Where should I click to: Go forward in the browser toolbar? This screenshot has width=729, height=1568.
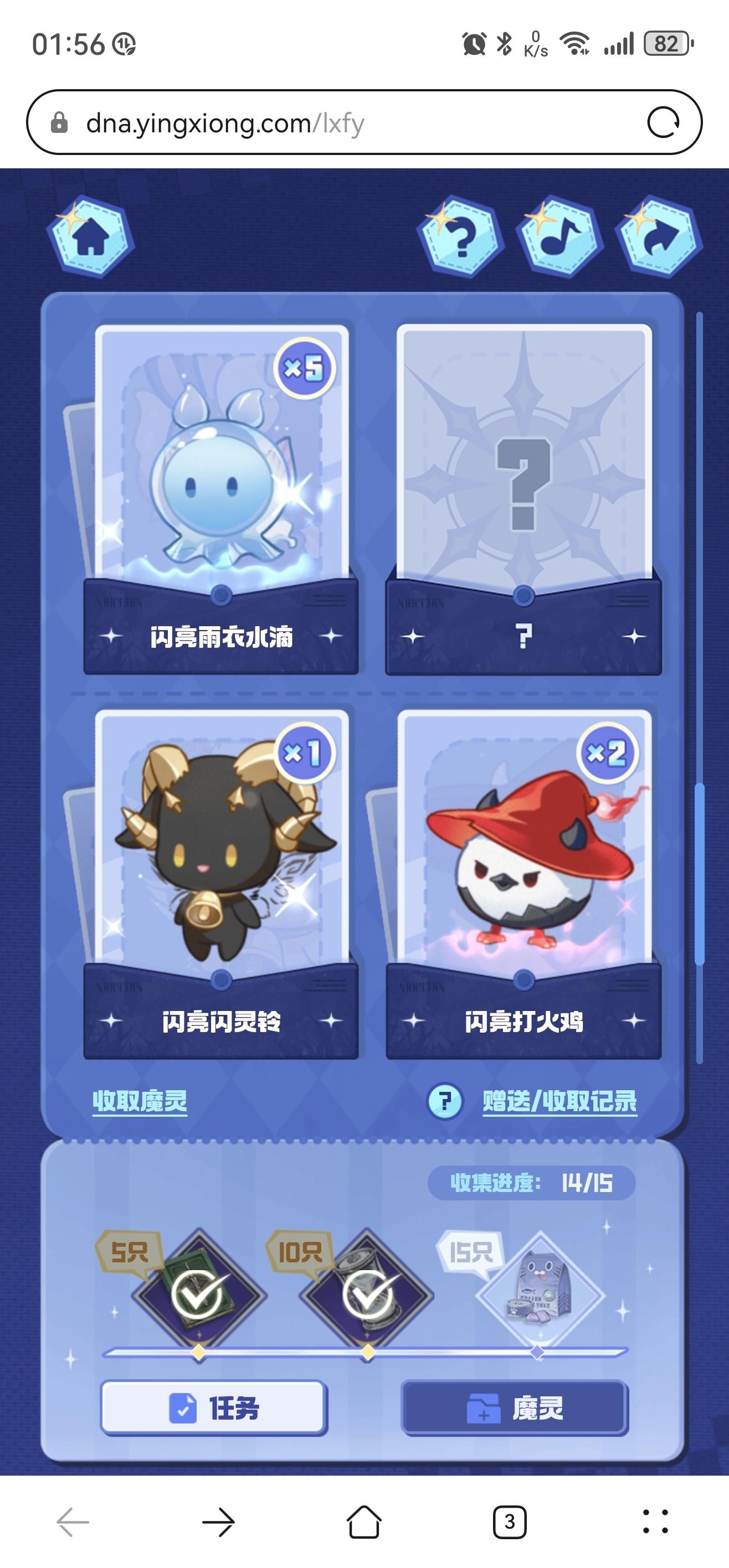point(218,1523)
